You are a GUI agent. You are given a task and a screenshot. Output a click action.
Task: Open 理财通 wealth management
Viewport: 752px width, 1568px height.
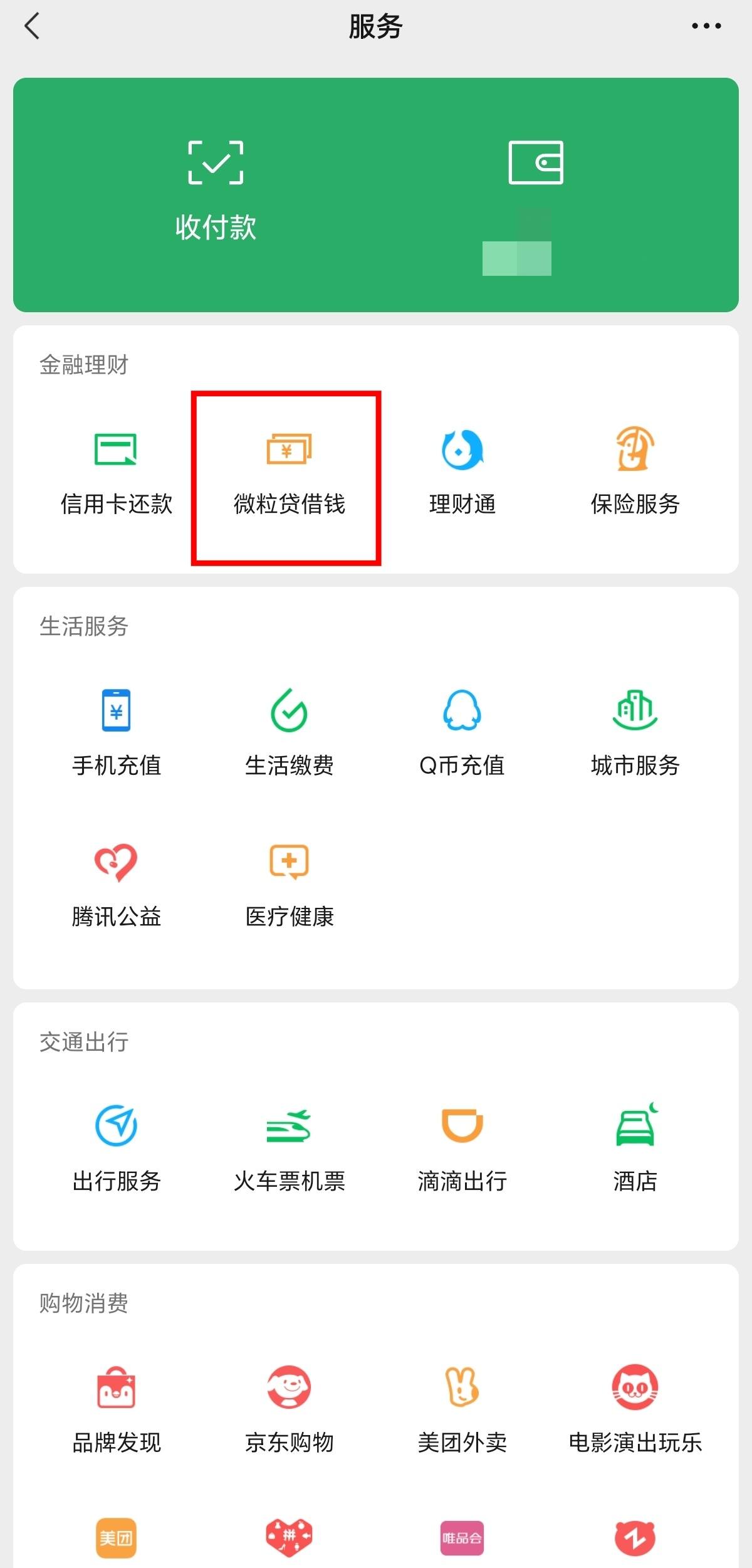pos(462,470)
